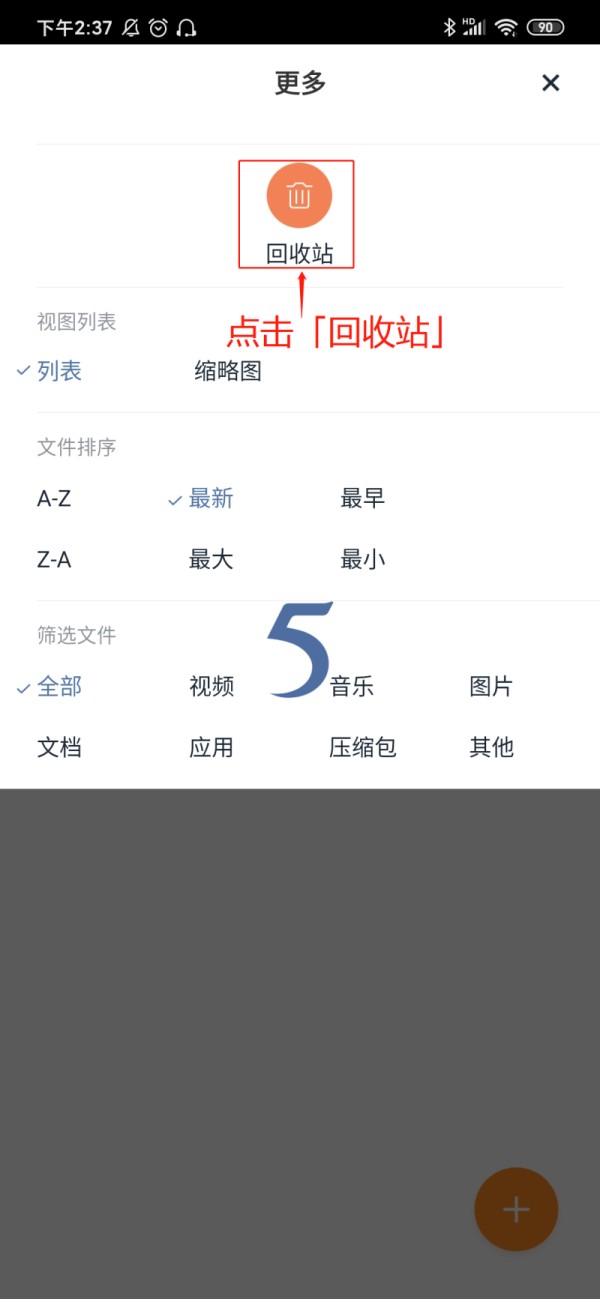Image resolution: width=600 pixels, height=1299 pixels.
Task: Close the 更多 panel
Action: click(550, 83)
